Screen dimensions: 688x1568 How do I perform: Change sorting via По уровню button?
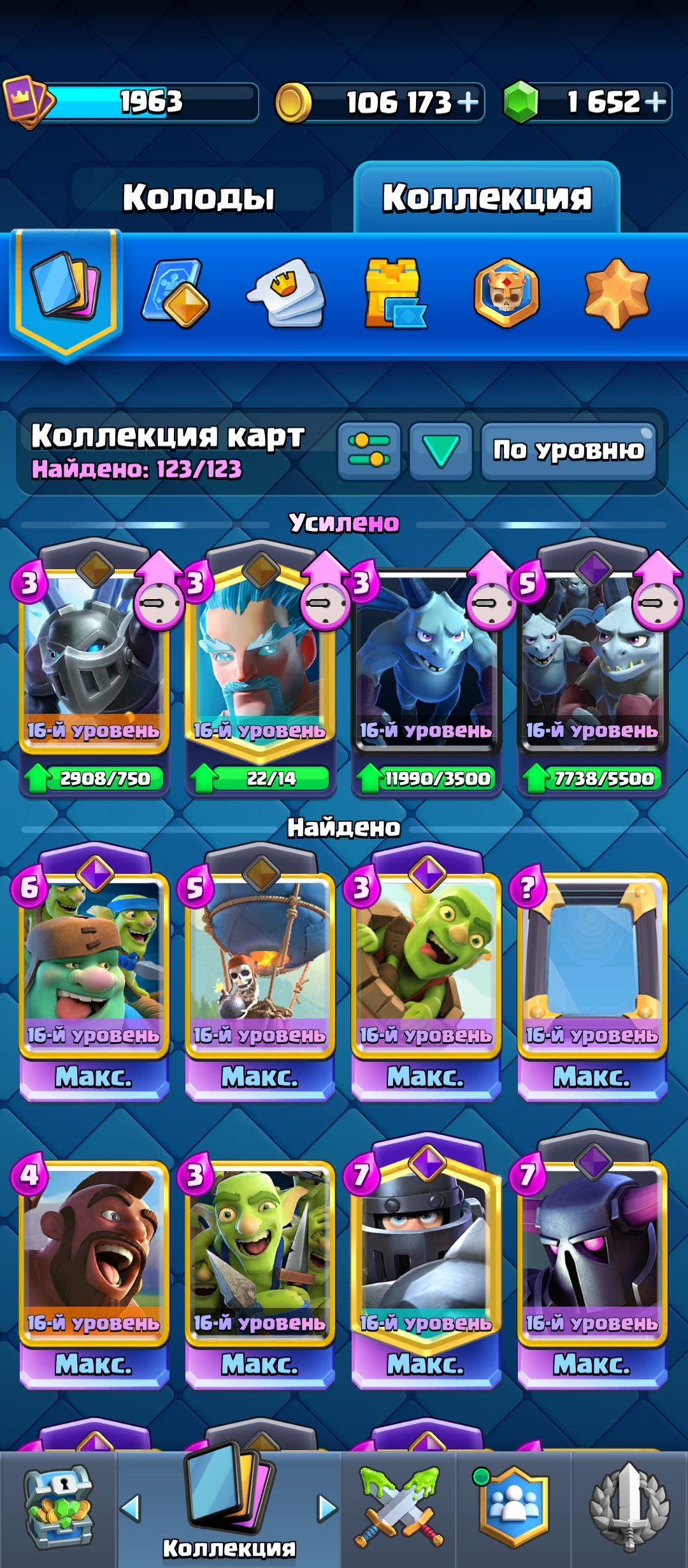[x=568, y=451]
